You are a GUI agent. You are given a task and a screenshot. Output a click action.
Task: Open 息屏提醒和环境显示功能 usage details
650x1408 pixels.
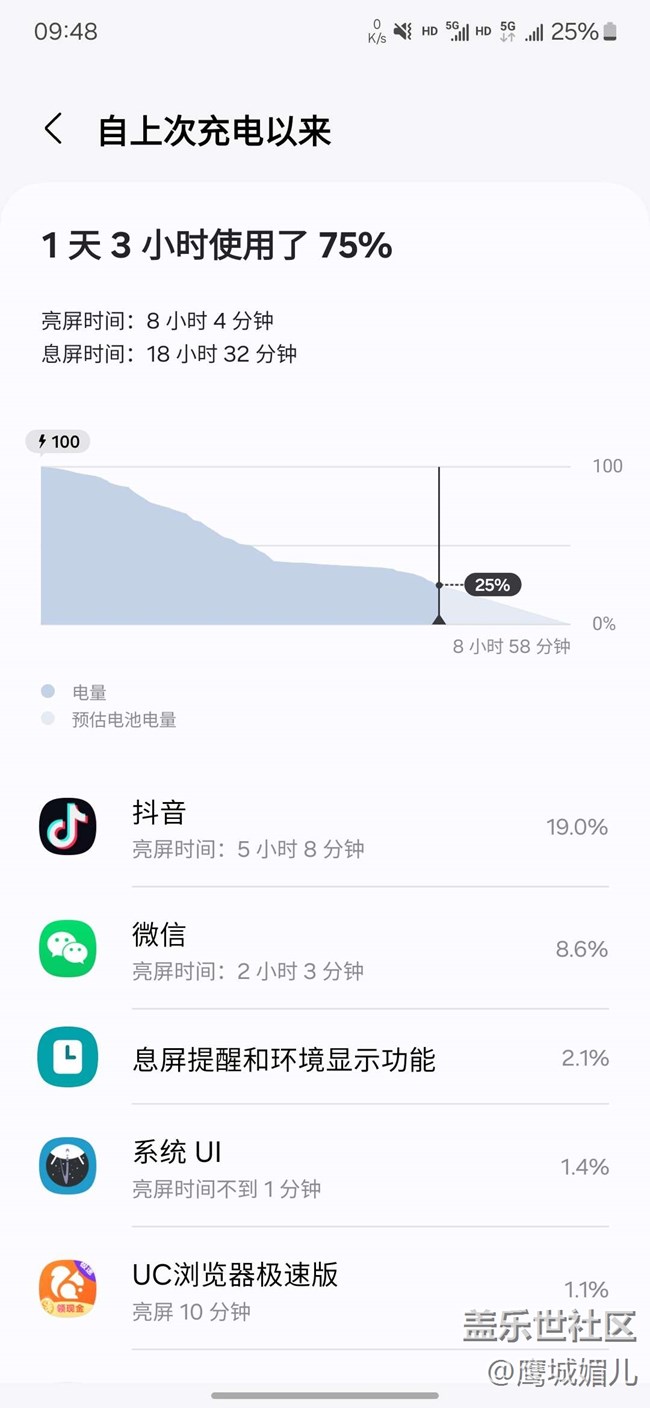324,1057
